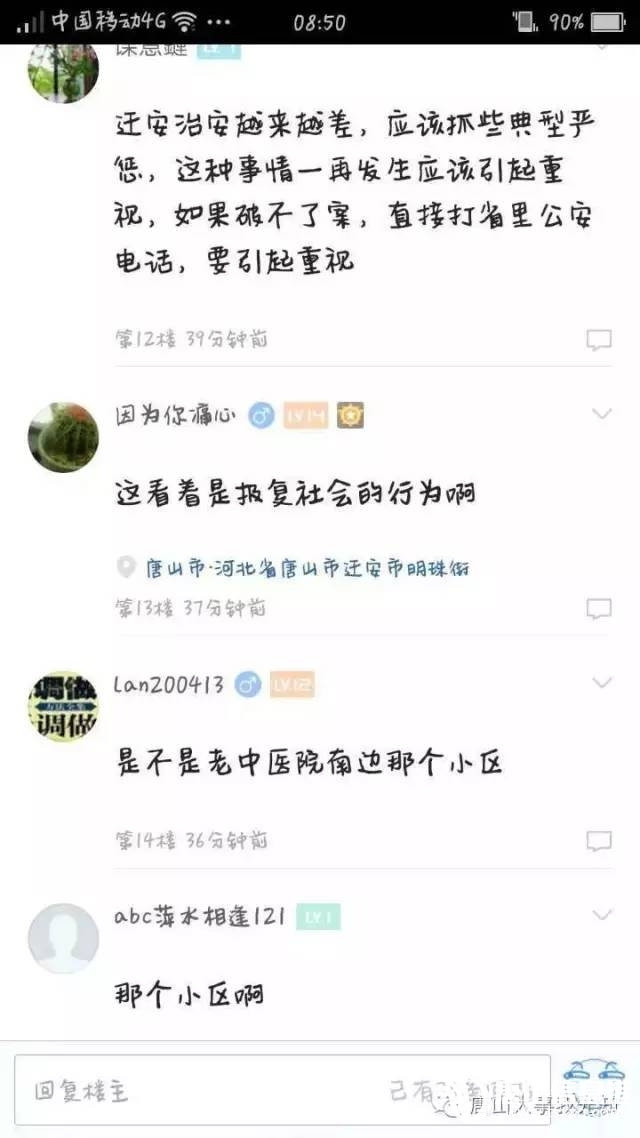Open abc萍水相逢121's profile avatar
The image size is (640, 1138).
[63, 938]
